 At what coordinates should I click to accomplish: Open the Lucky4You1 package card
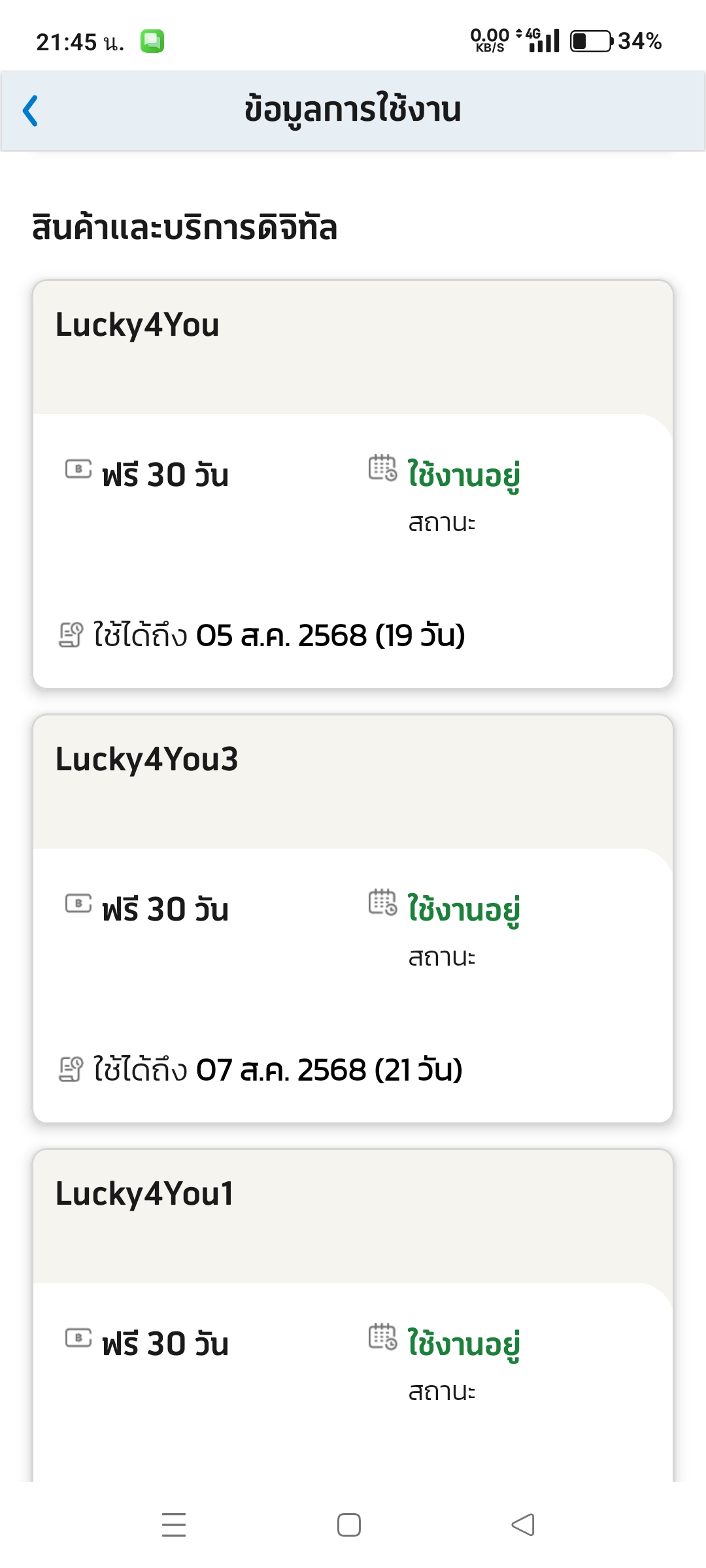click(353, 1315)
